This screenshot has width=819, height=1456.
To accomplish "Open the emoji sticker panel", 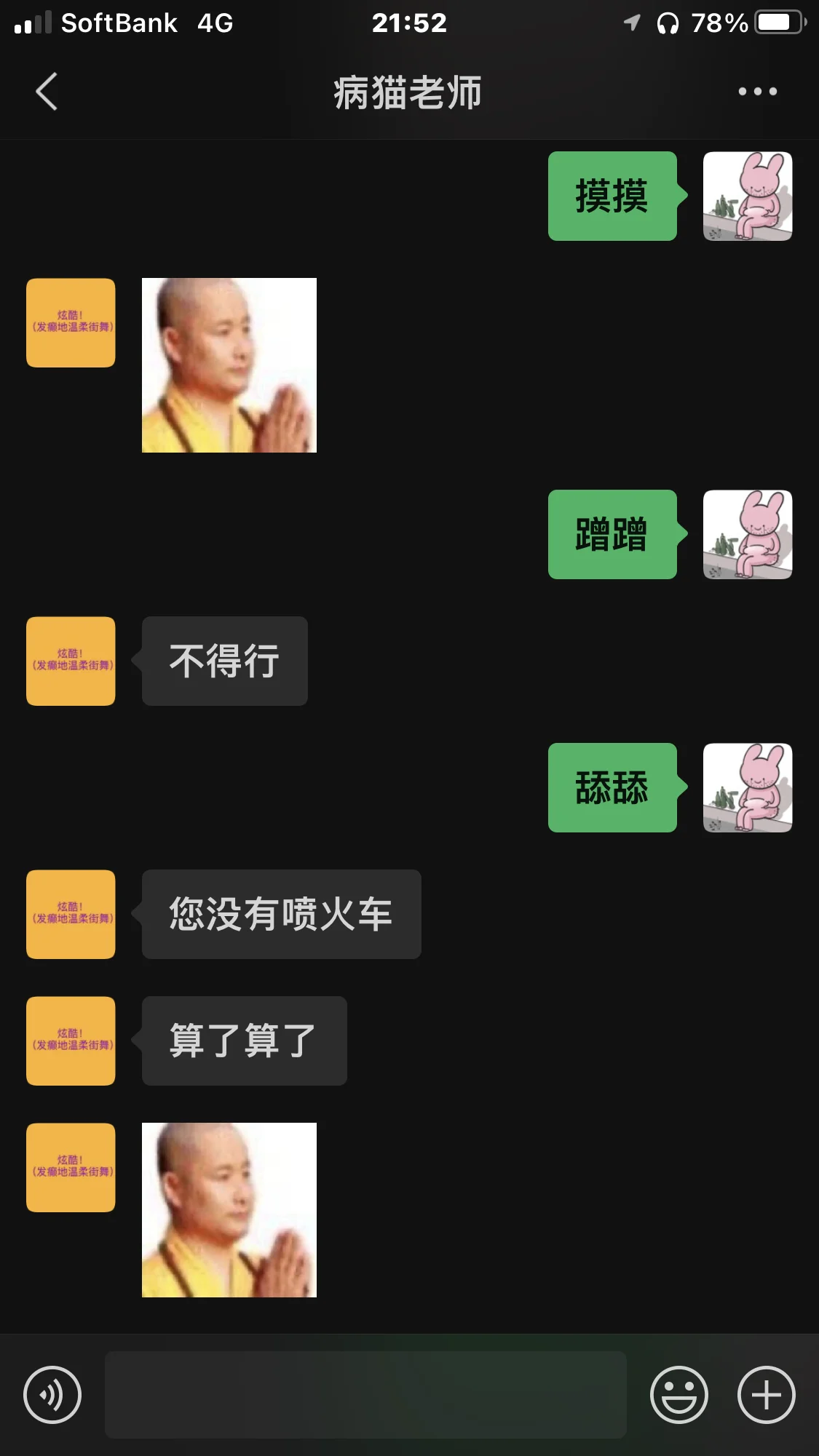I will coord(678,1394).
